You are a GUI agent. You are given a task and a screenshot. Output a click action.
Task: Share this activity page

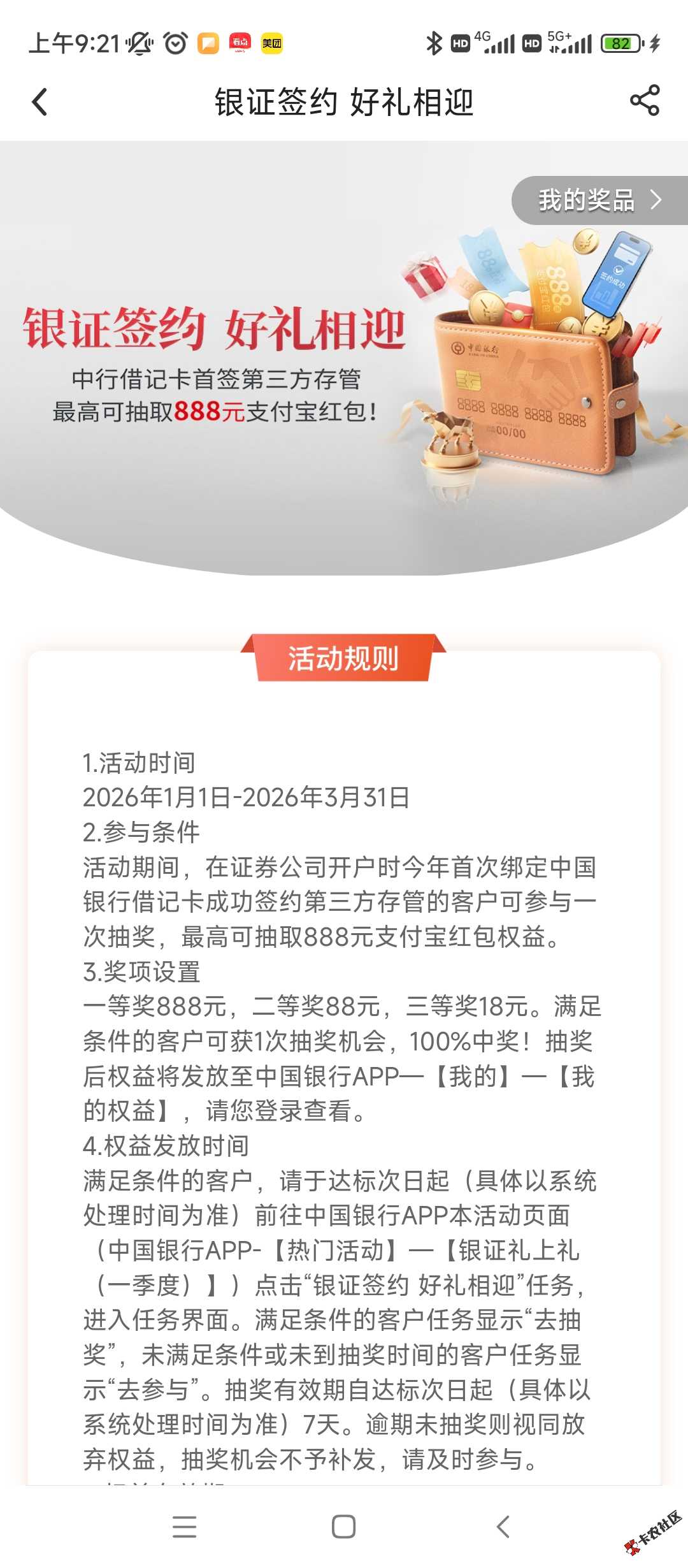pyautogui.click(x=644, y=101)
